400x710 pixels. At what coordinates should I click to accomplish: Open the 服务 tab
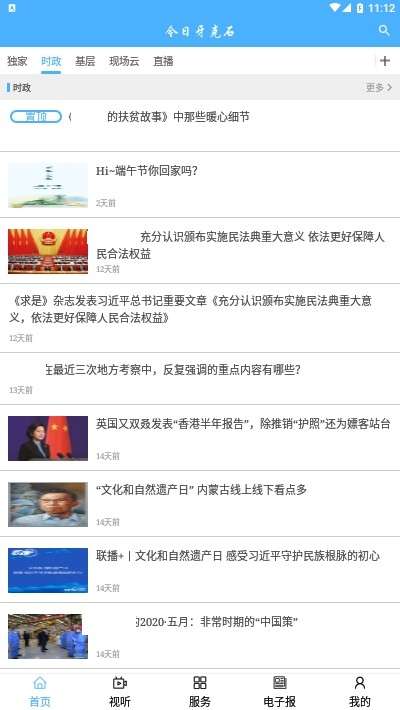pyautogui.click(x=200, y=691)
